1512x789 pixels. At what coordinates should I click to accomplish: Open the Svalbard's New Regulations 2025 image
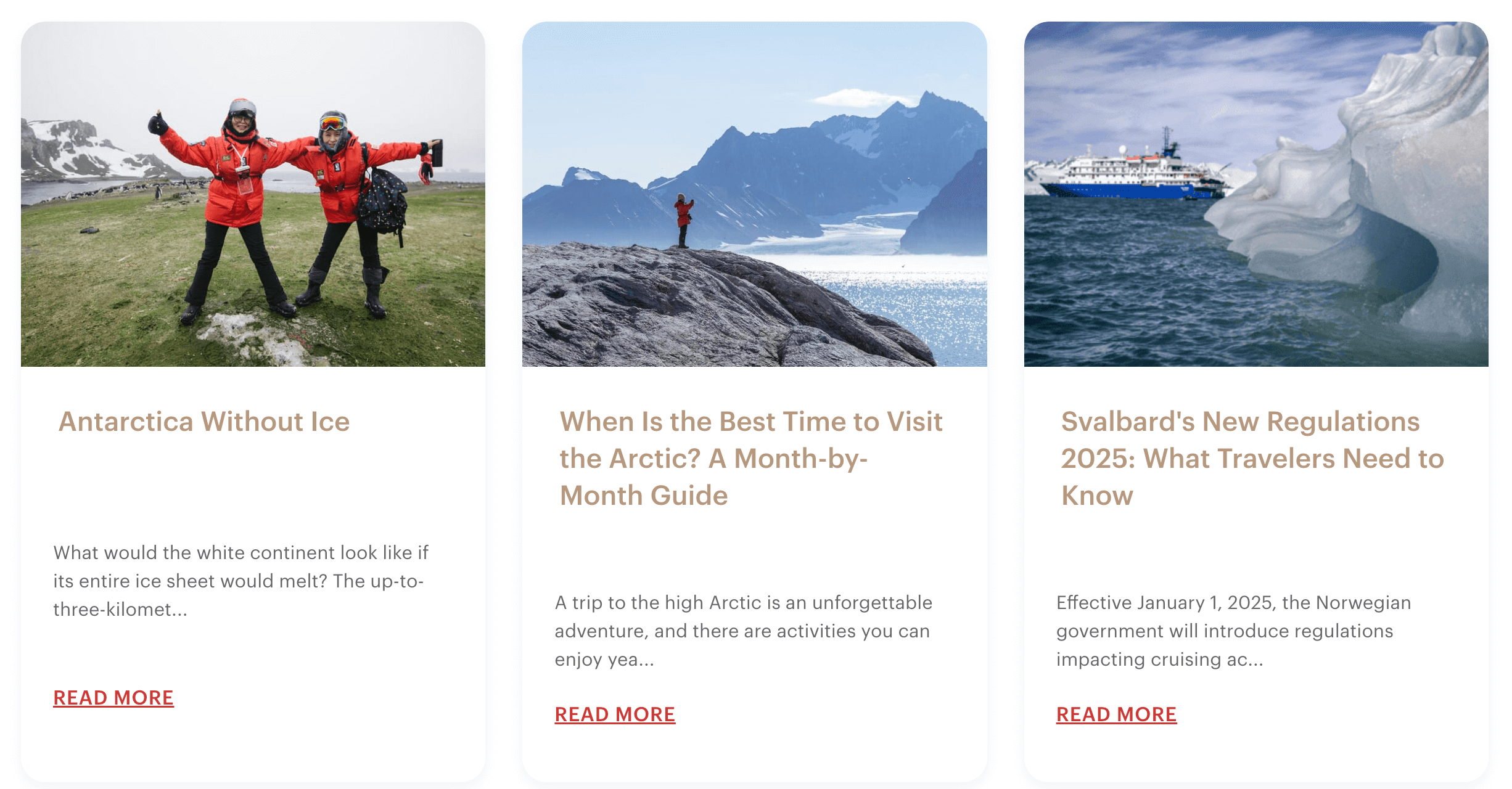click(1256, 194)
